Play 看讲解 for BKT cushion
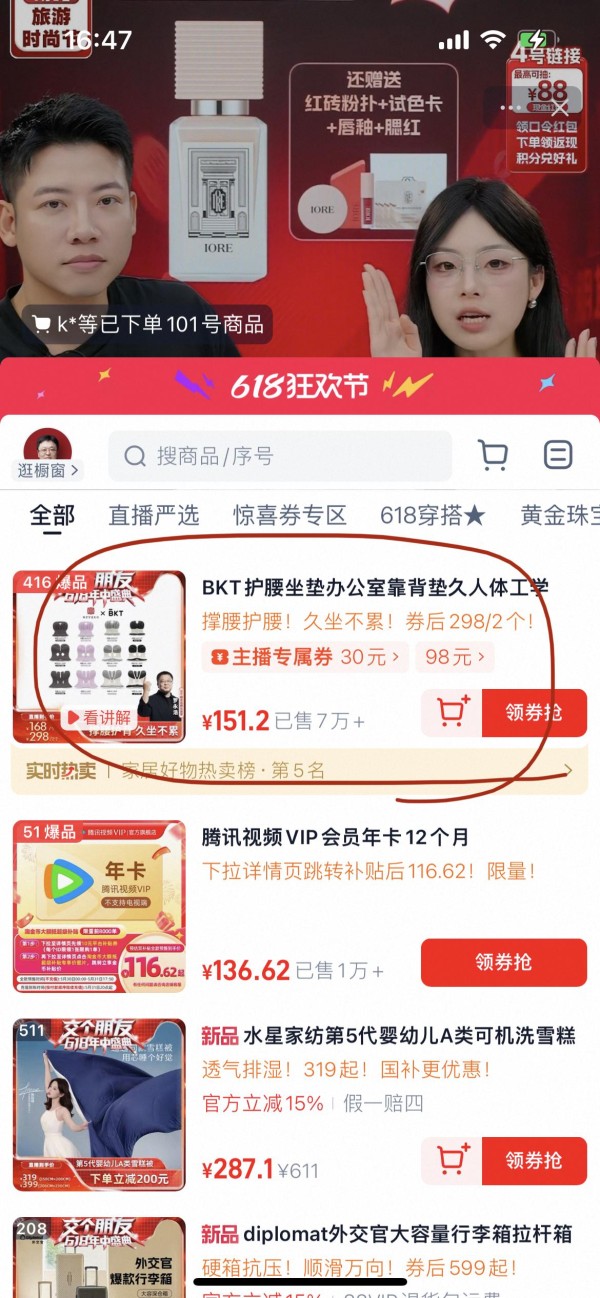 point(99,717)
